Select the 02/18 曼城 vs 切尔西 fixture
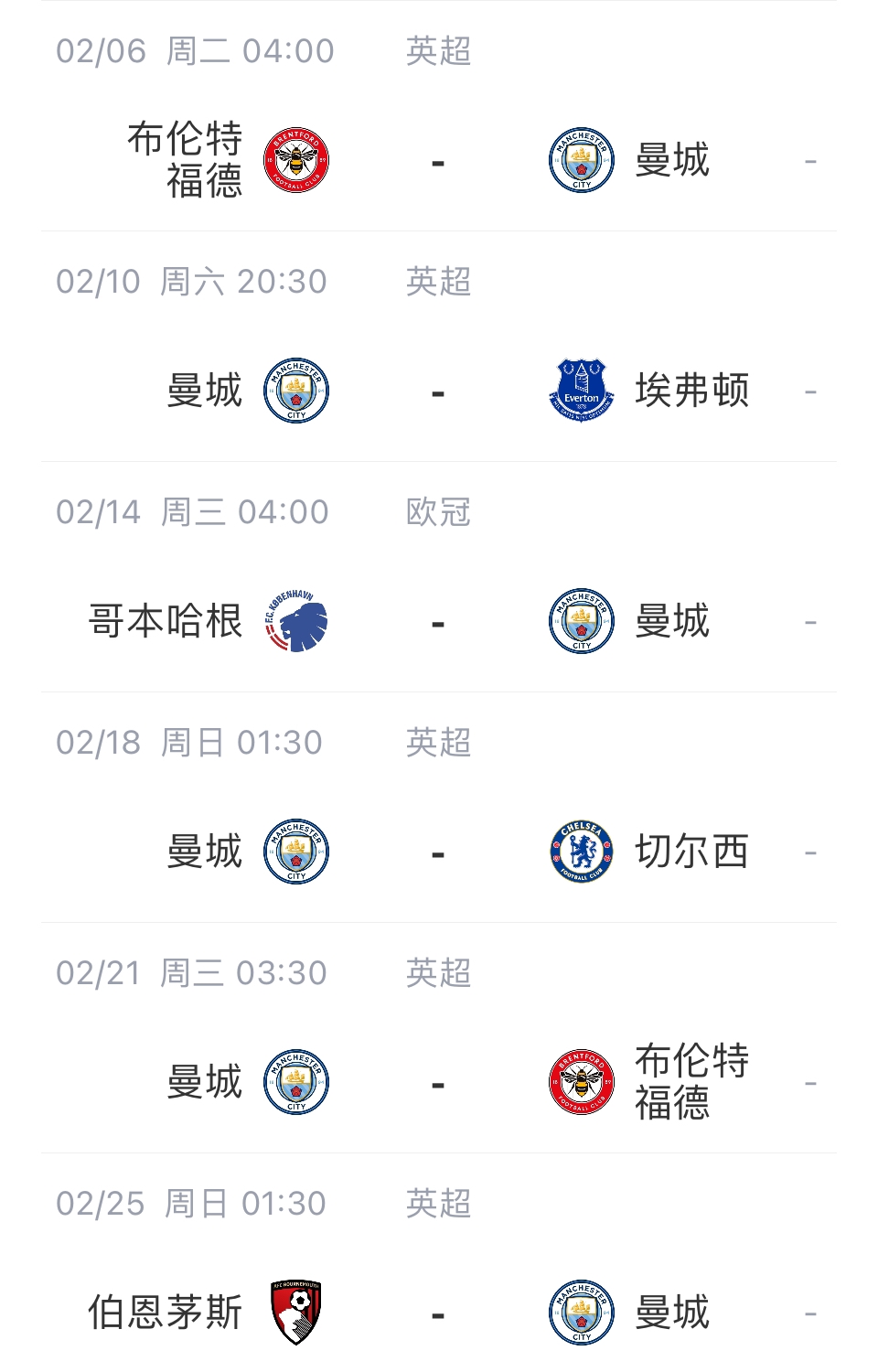 [438, 853]
